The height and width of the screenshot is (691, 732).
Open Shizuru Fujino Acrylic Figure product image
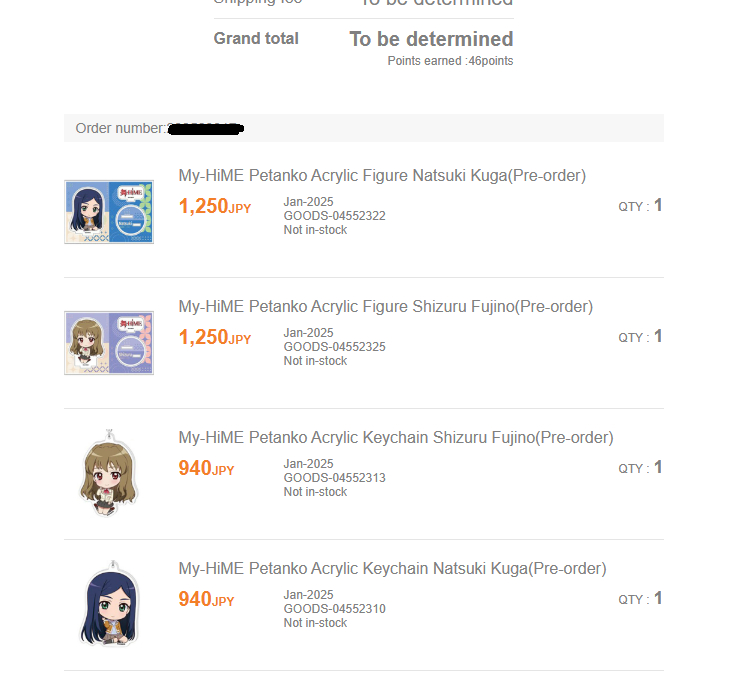tap(109, 343)
